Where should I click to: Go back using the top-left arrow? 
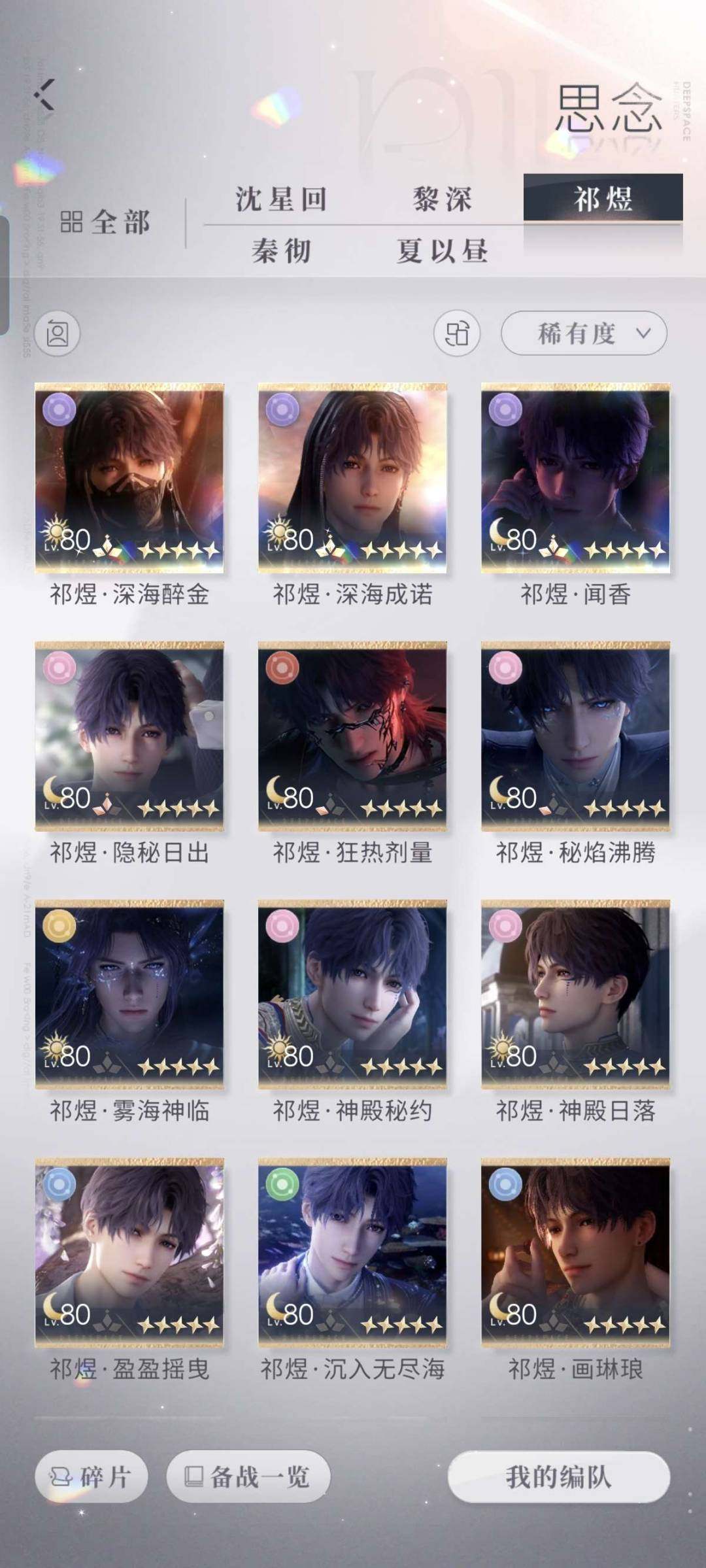(46, 95)
